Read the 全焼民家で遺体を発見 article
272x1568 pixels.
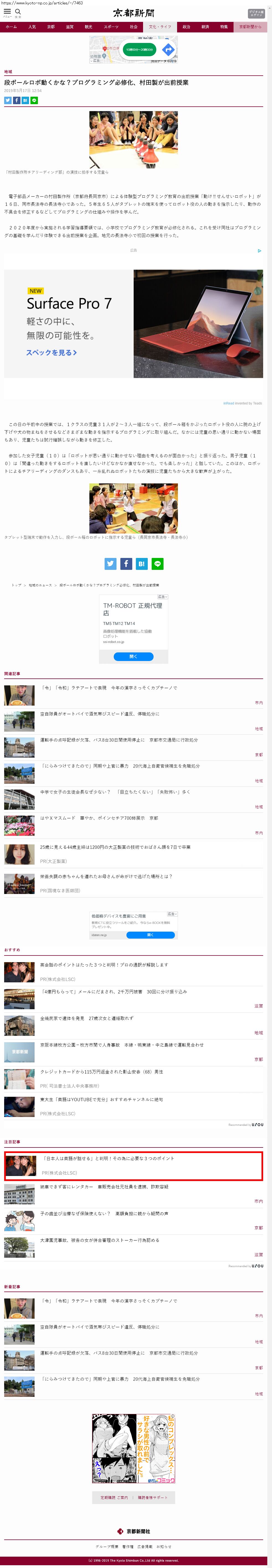coord(86,1018)
